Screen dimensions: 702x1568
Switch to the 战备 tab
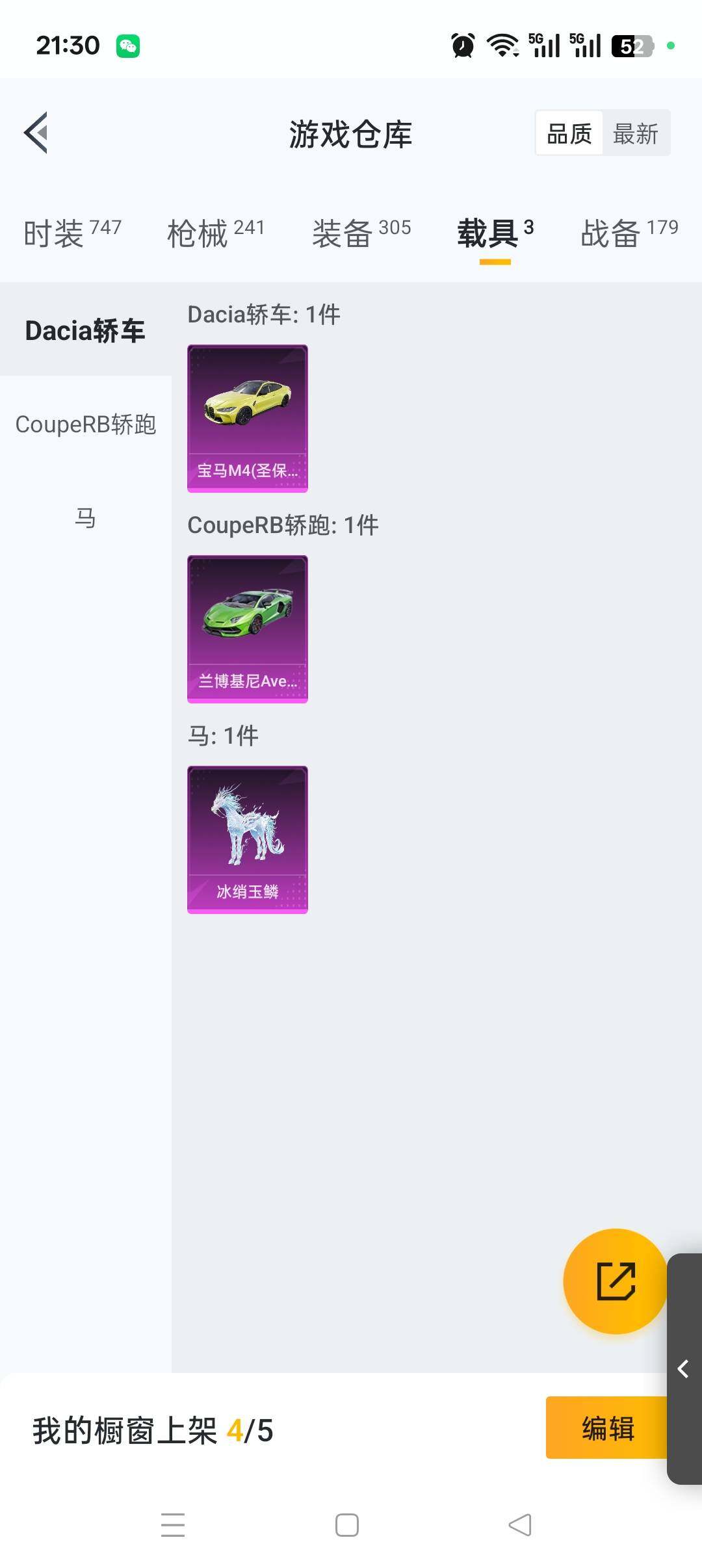click(x=629, y=233)
